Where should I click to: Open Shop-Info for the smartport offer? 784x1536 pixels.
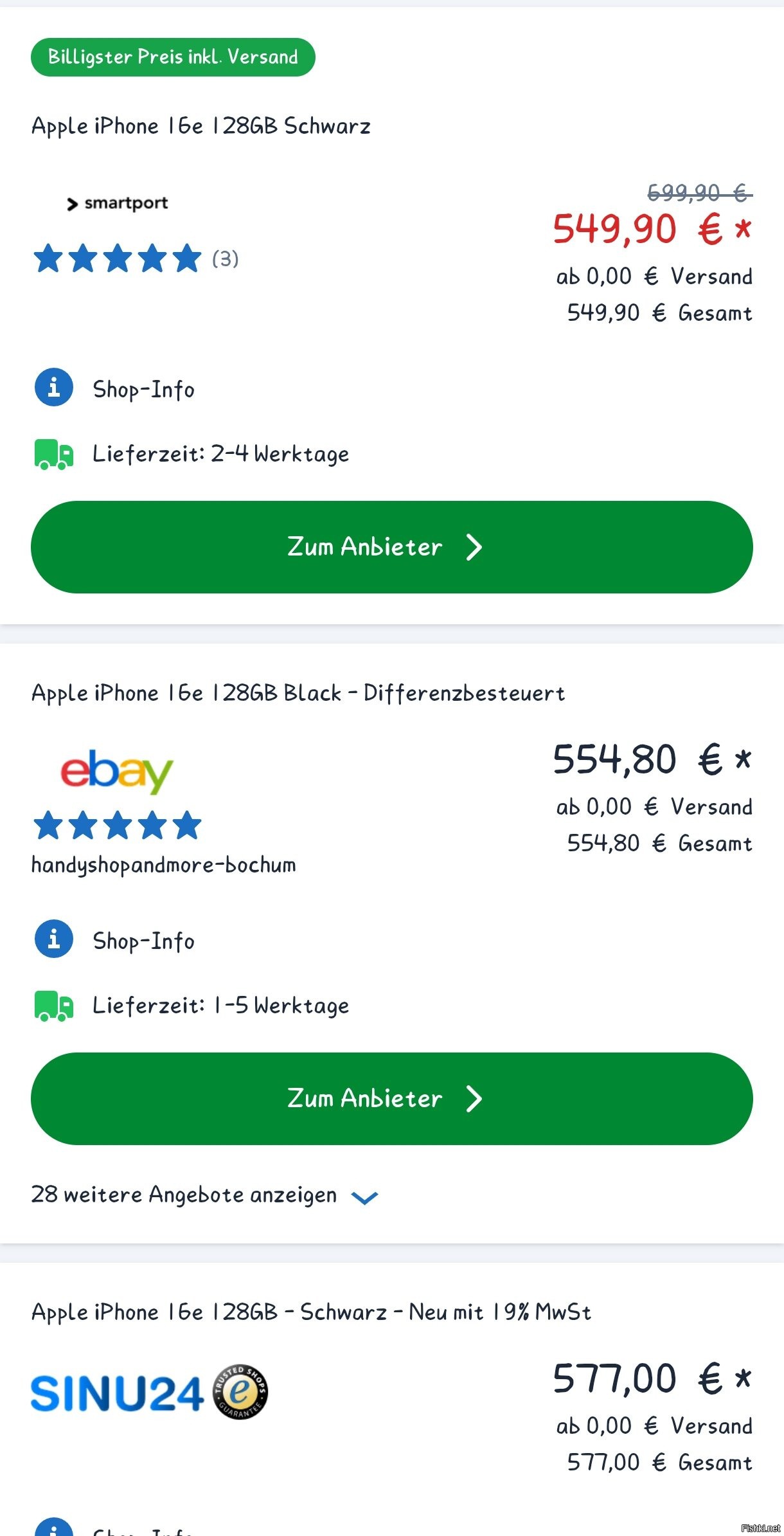(x=114, y=388)
